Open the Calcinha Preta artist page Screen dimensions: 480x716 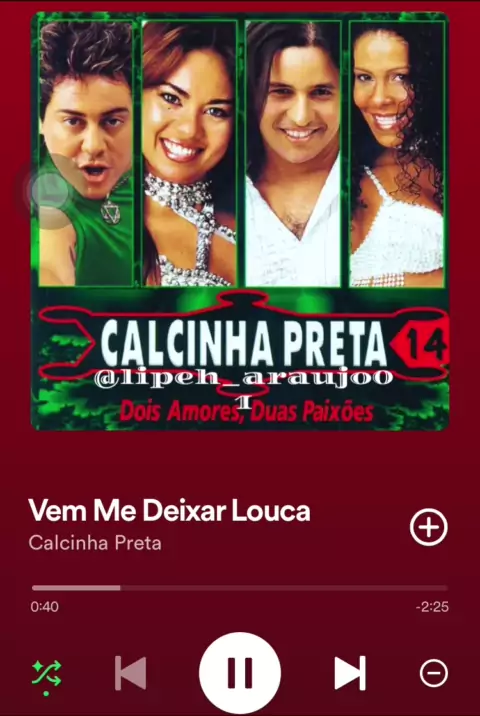[95, 543]
